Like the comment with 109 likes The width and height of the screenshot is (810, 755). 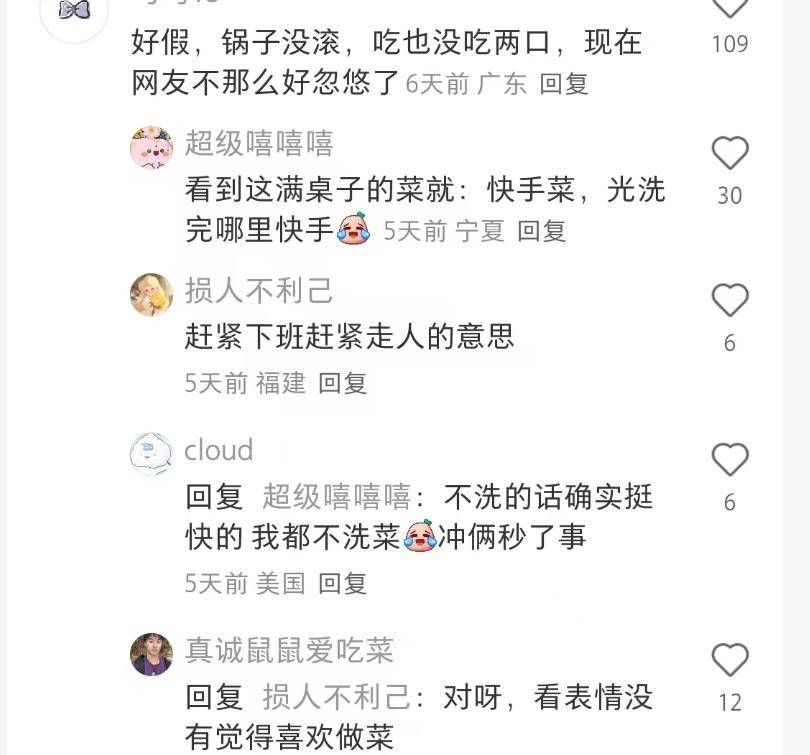click(730, 8)
